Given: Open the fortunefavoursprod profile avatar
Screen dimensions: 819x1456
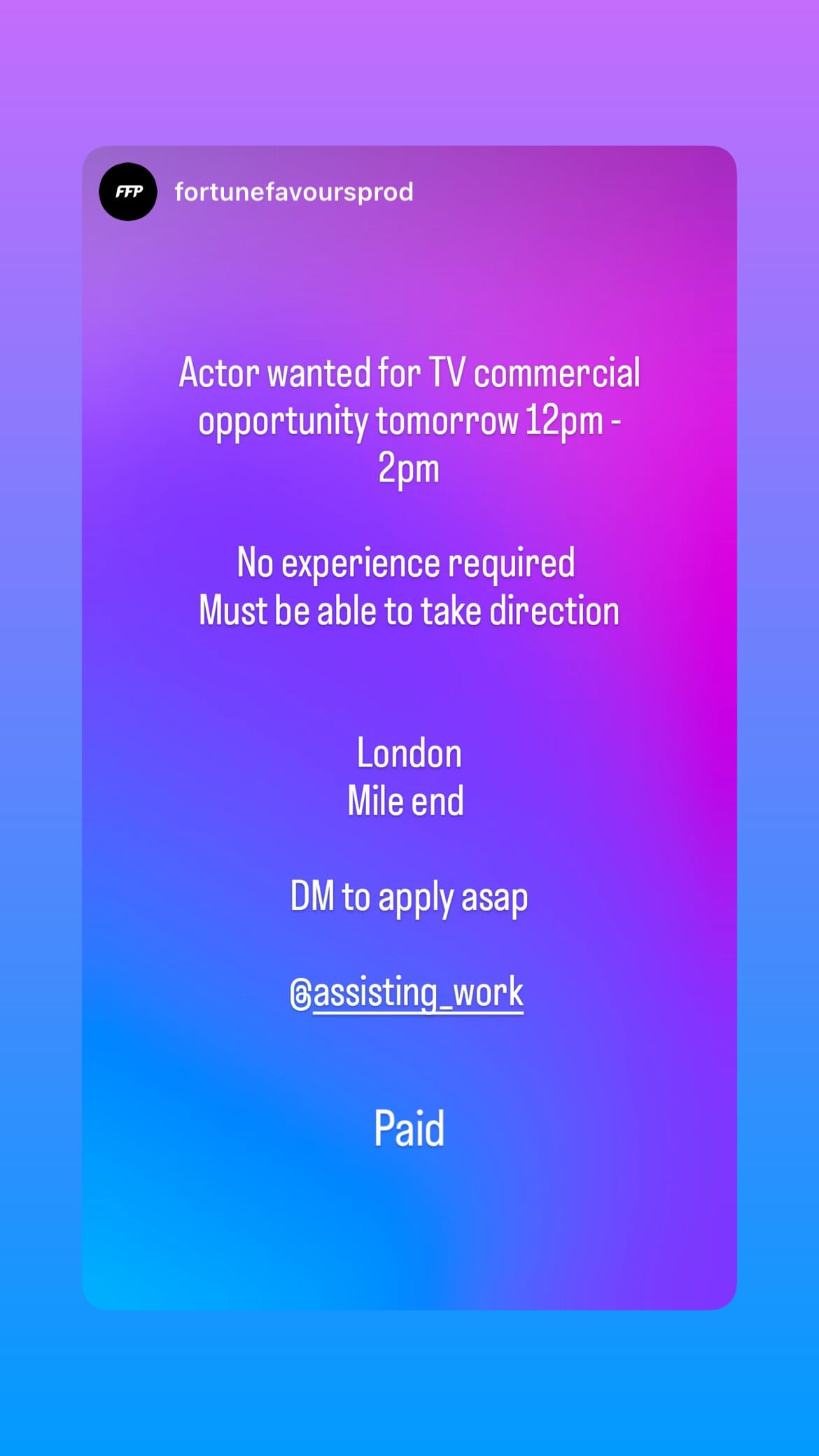Looking at the screenshot, I should (x=127, y=192).
